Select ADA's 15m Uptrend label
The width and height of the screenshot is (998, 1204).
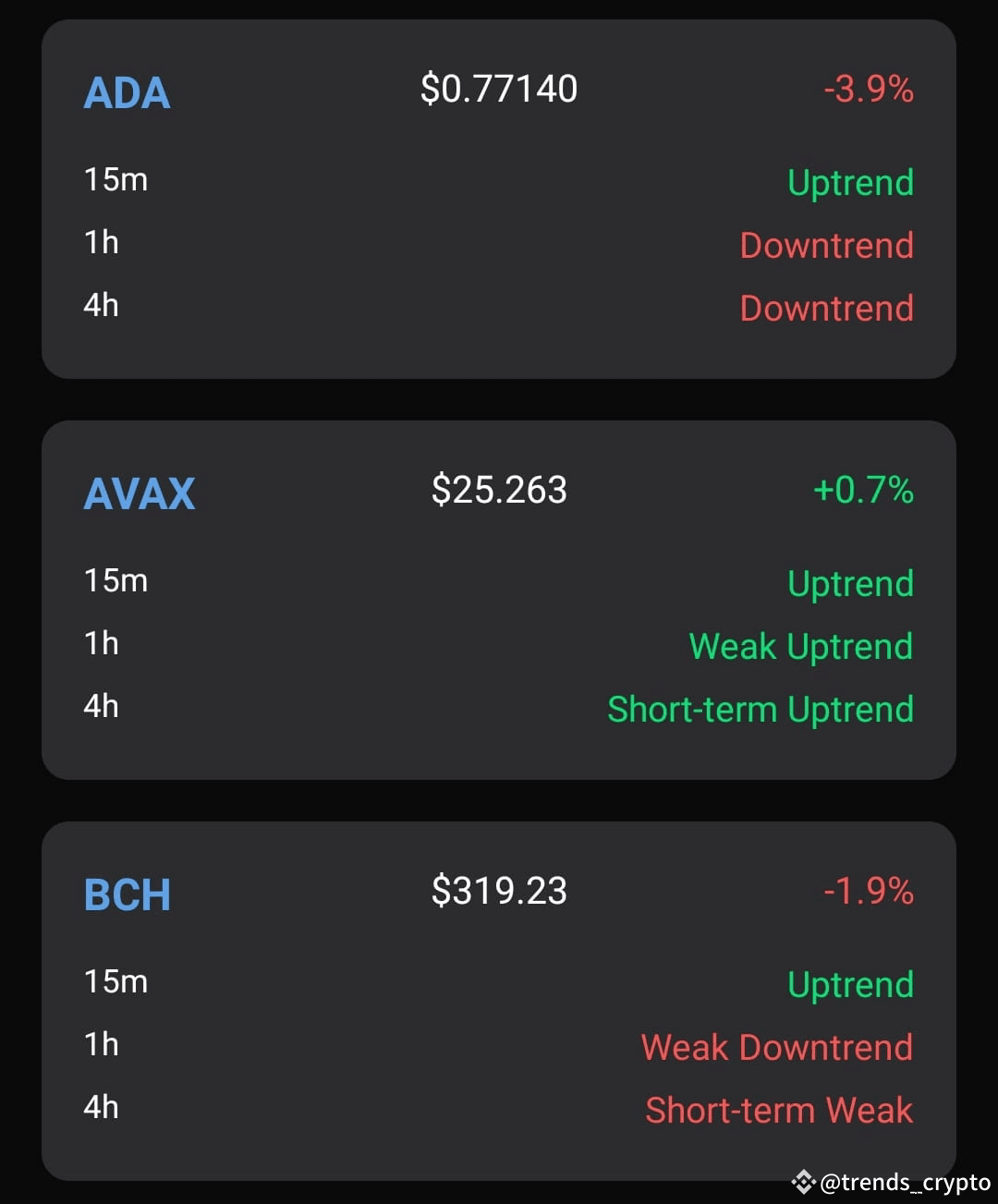850,182
